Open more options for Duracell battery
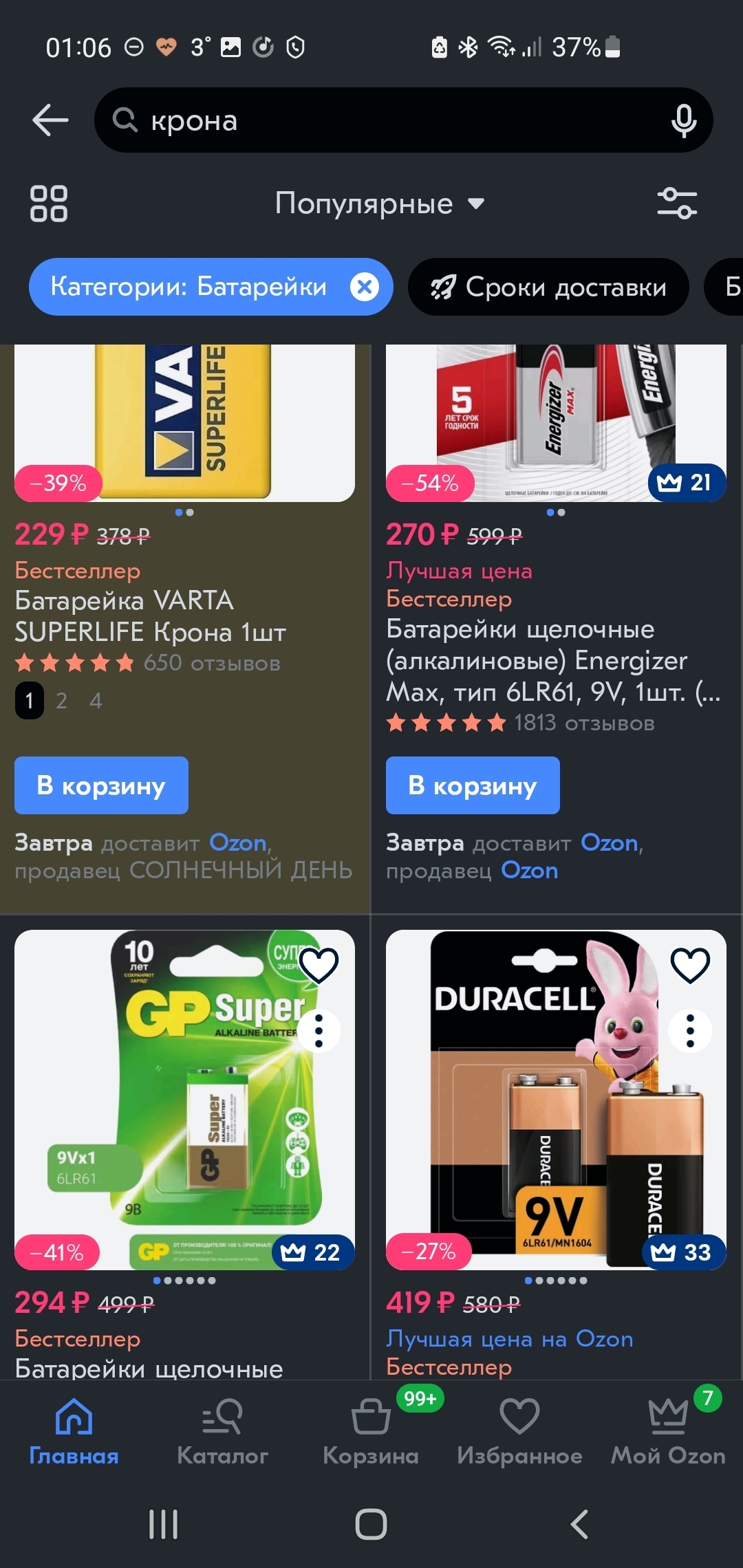Image resolution: width=743 pixels, height=1568 pixels. click(690, 1030)
